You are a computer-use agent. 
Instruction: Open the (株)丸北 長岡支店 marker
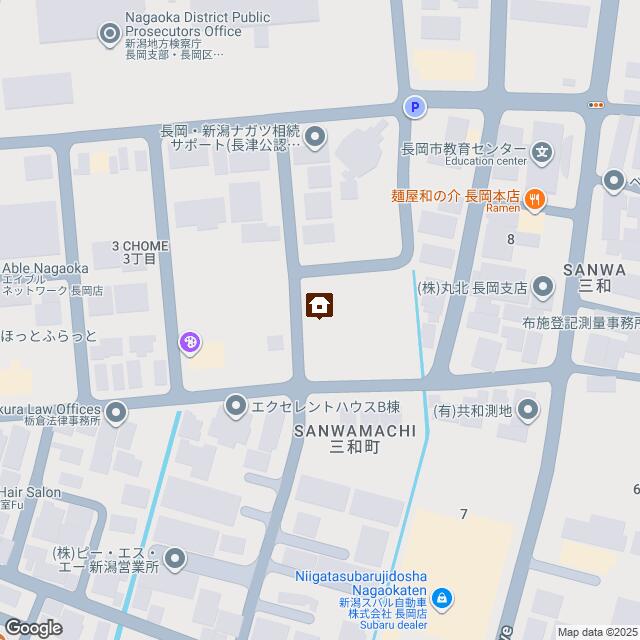[x=543, y=288]
